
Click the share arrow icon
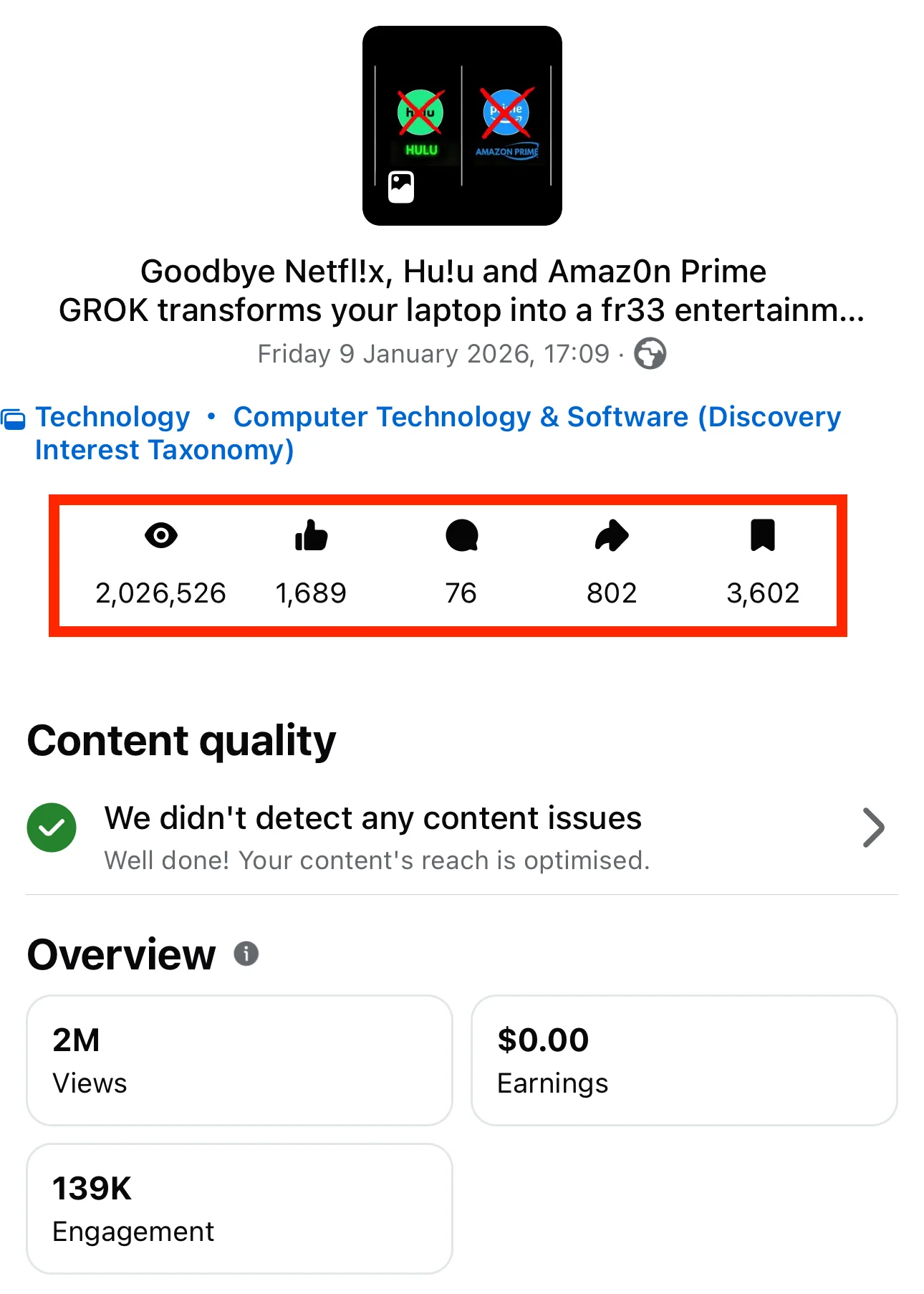[612, 536]
